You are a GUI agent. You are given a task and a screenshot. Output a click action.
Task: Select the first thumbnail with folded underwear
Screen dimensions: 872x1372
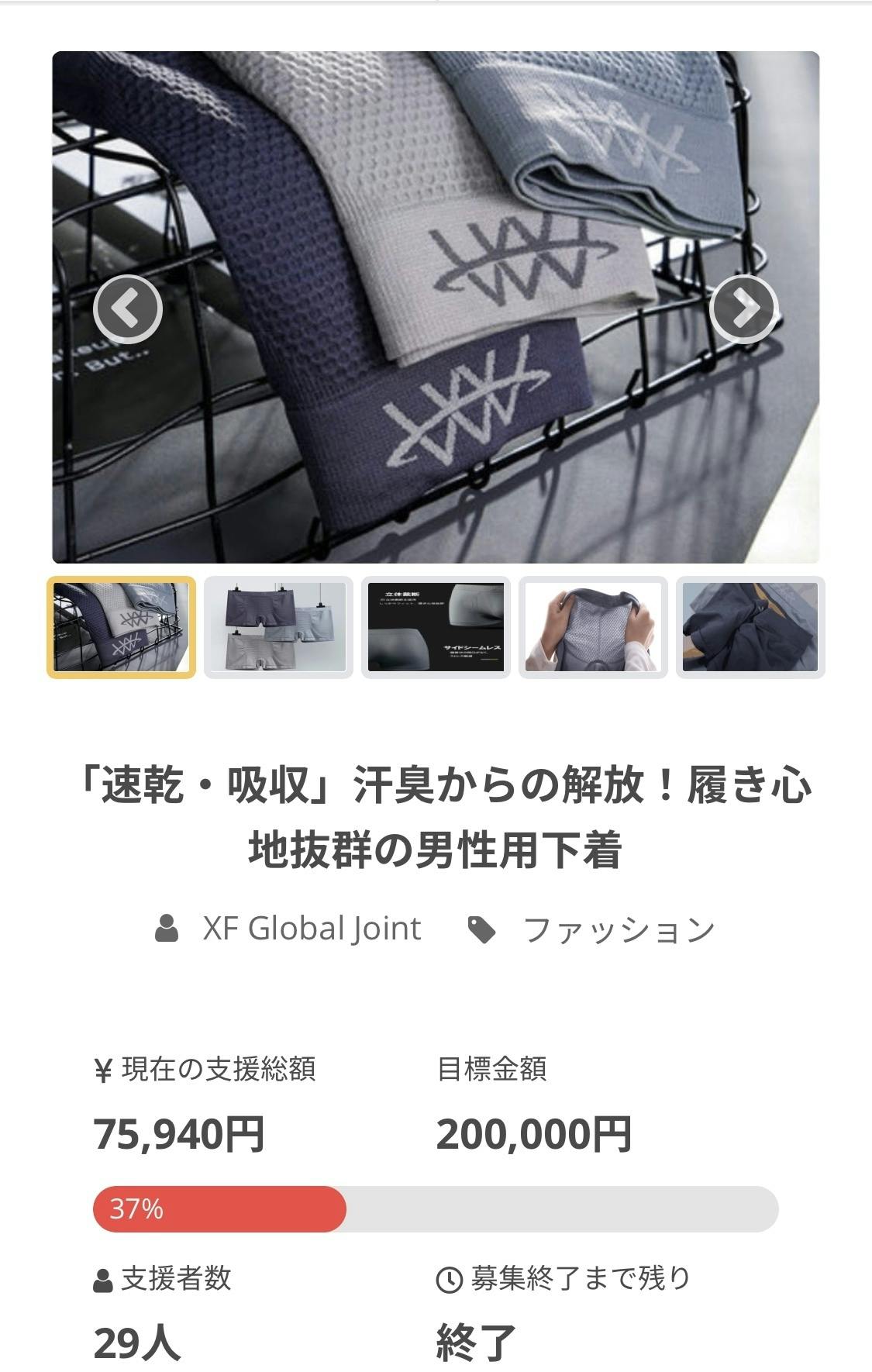click(x=121, y=627)
